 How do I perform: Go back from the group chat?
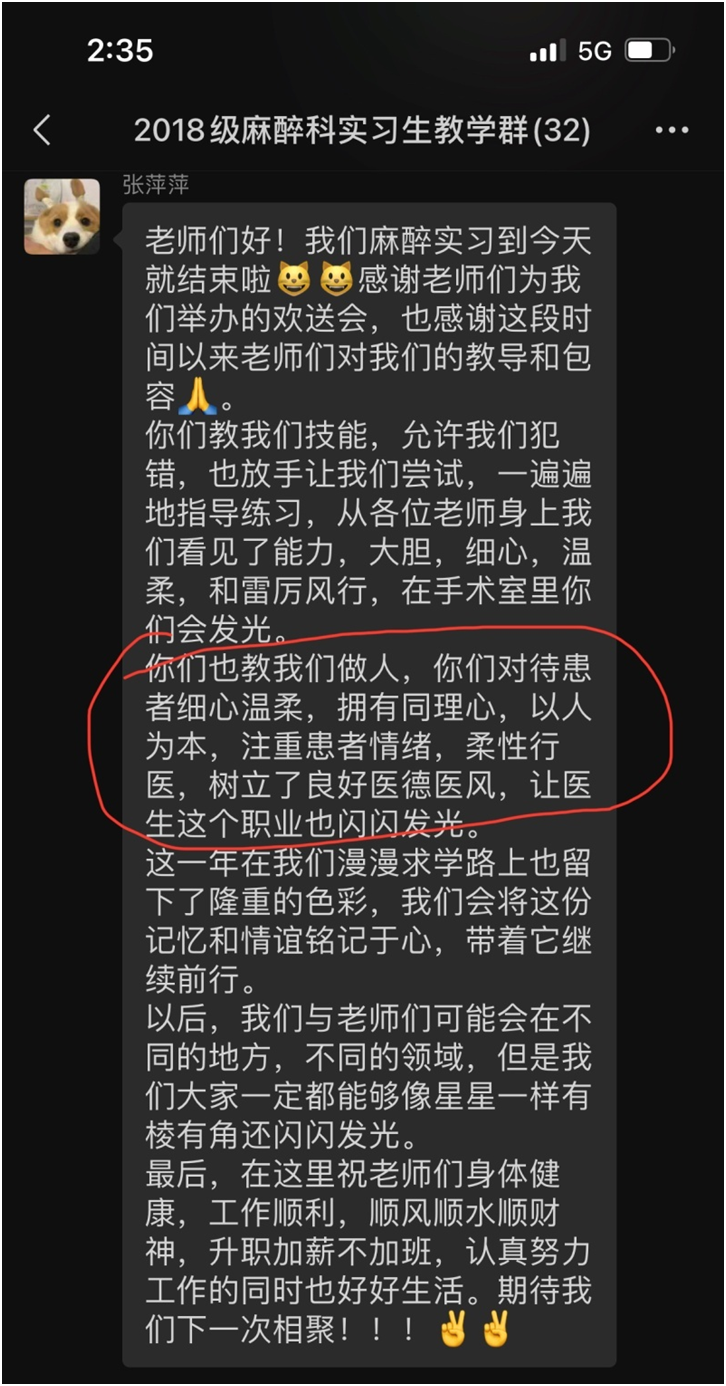tap(42, 130)
